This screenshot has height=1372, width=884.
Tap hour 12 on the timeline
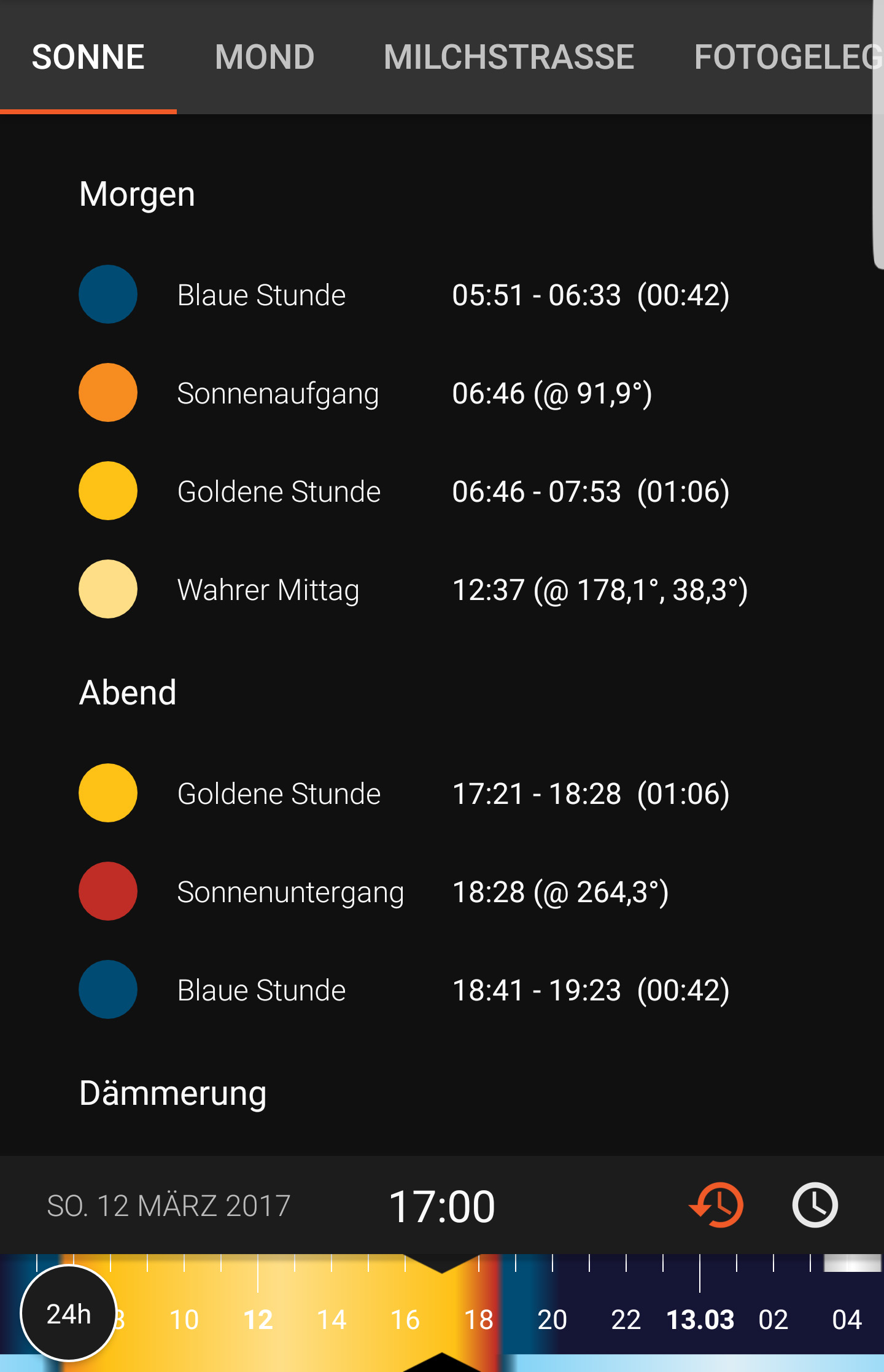coord(258,1319)
